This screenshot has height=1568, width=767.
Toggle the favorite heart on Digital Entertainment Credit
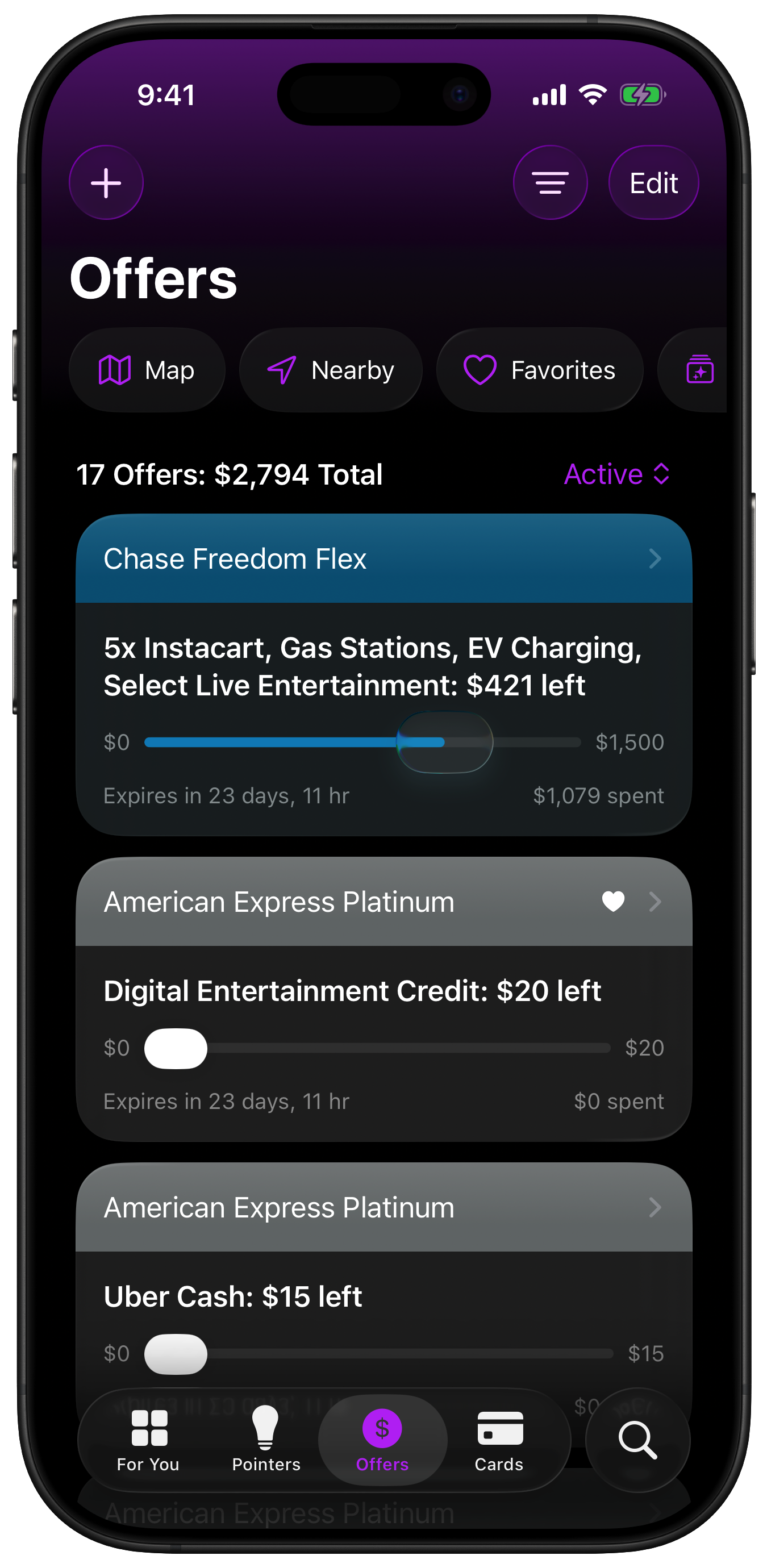click(613, 902)
